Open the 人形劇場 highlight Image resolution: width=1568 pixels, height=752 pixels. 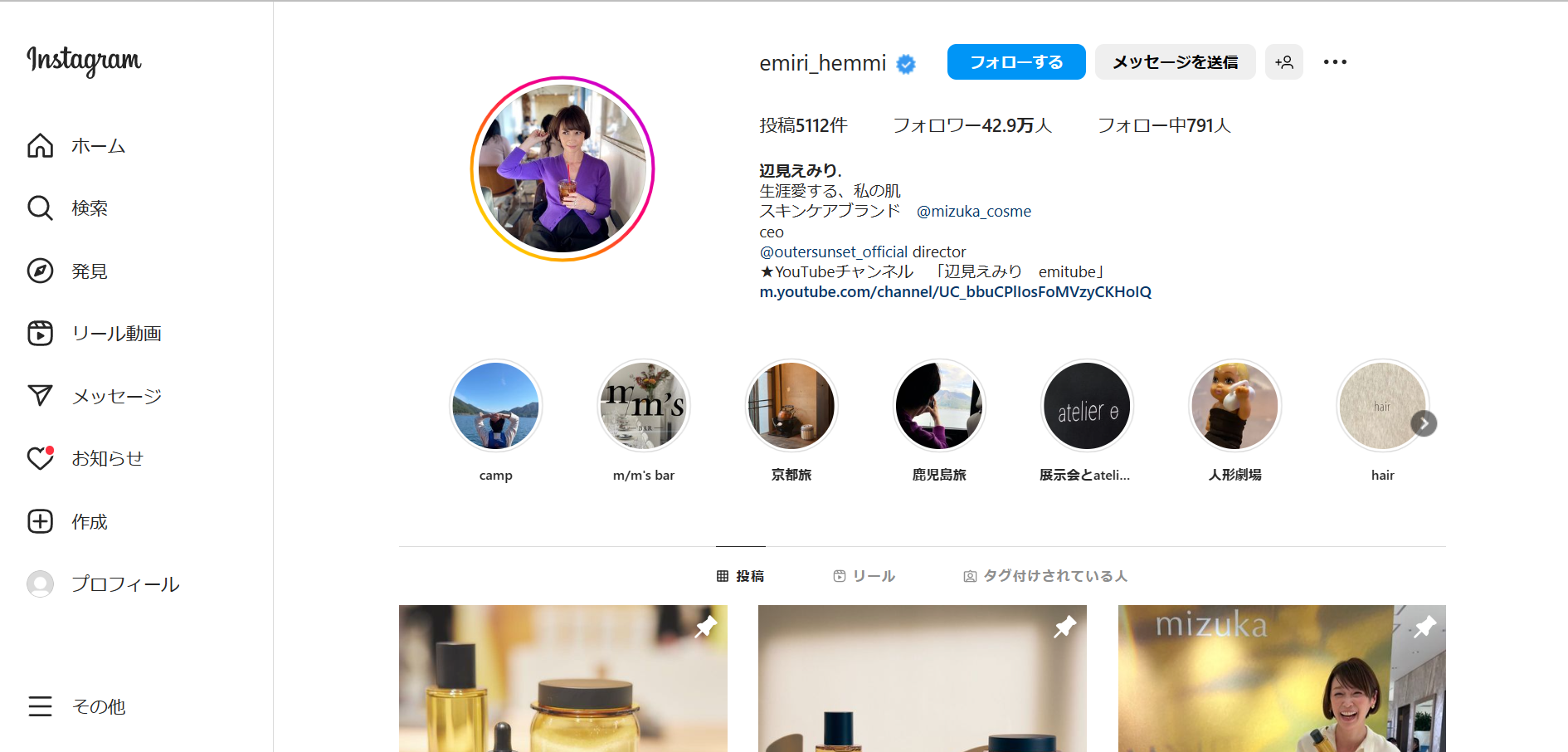click(1234, 406)
